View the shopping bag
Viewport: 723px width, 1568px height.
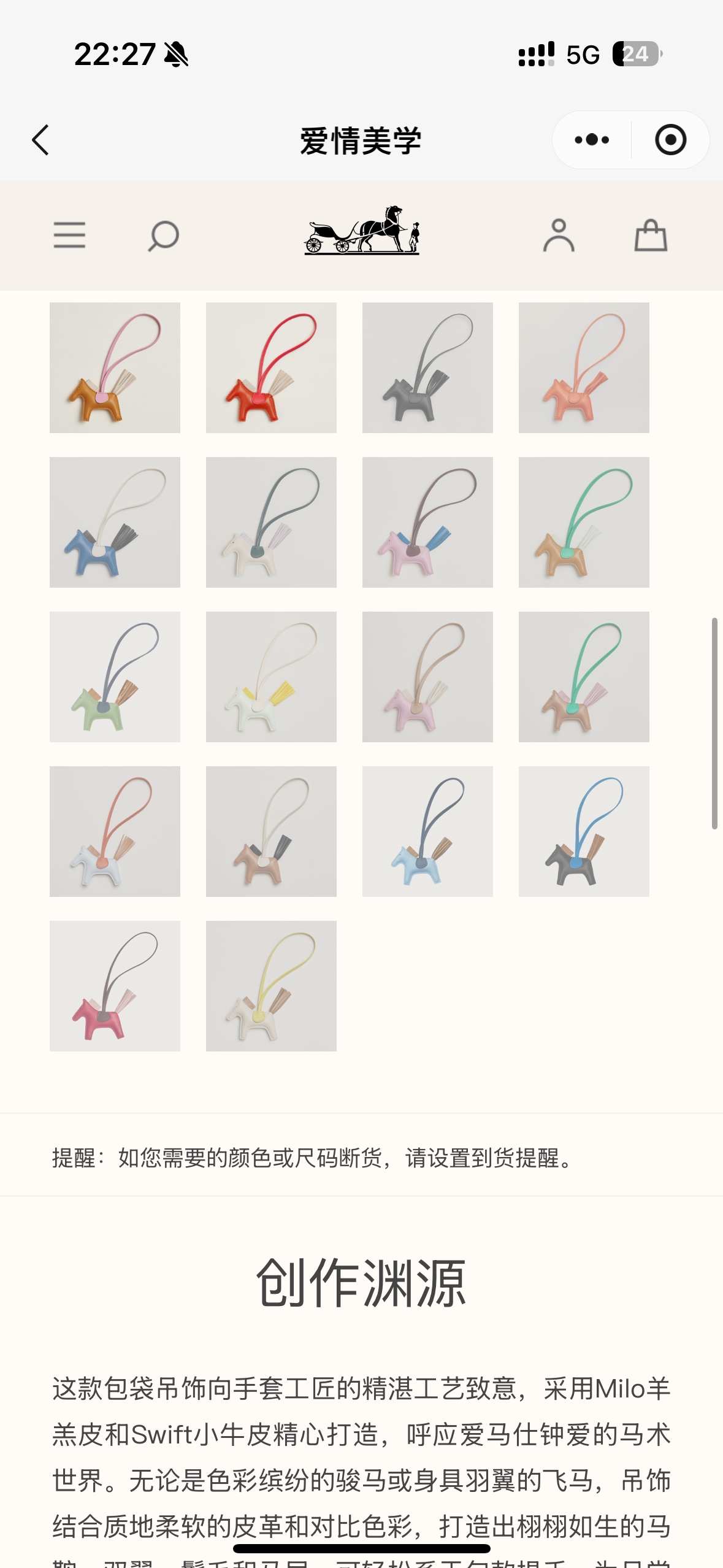coord(651,236)
